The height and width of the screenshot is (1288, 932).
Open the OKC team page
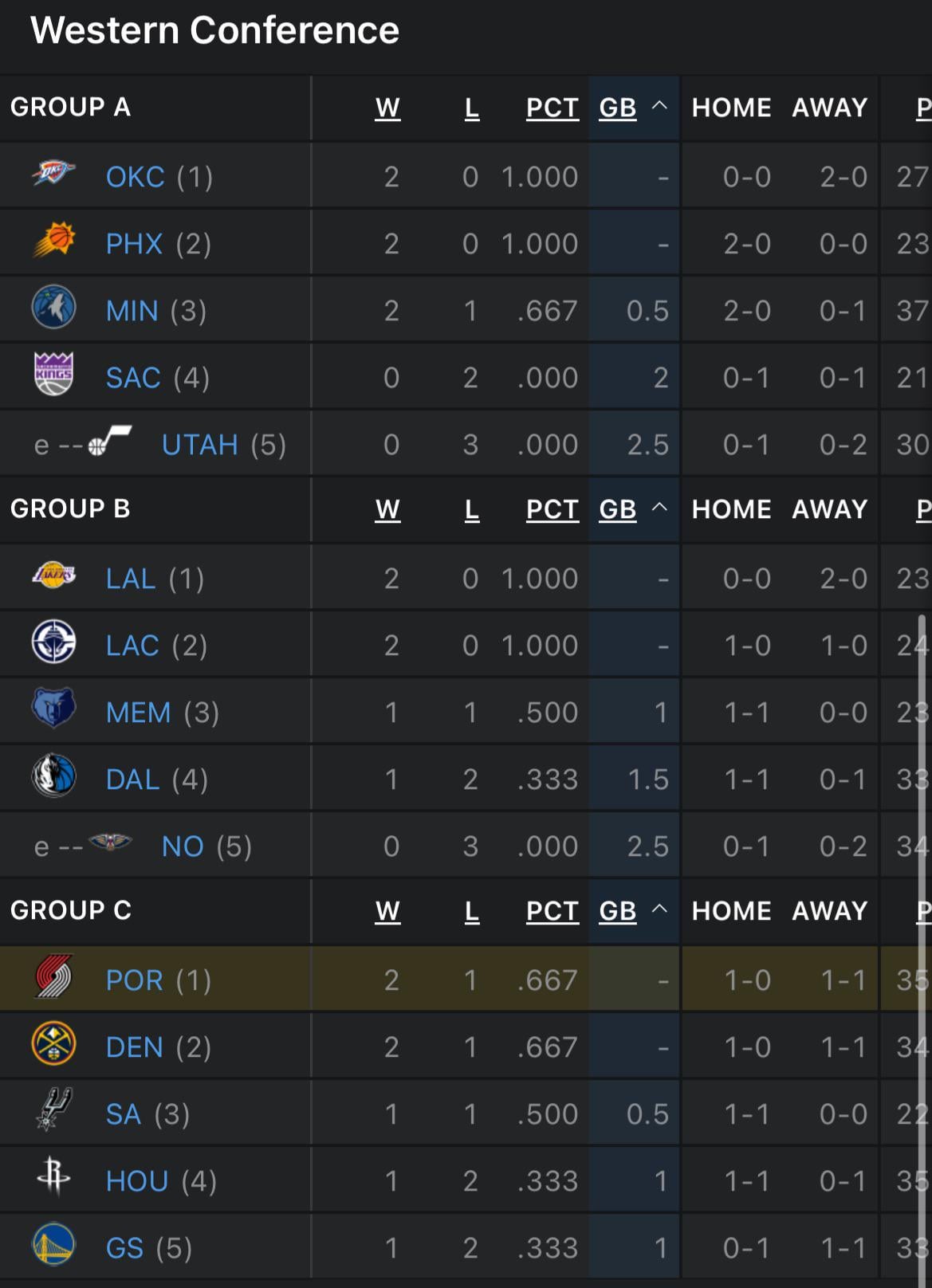(x=135, y=177)
